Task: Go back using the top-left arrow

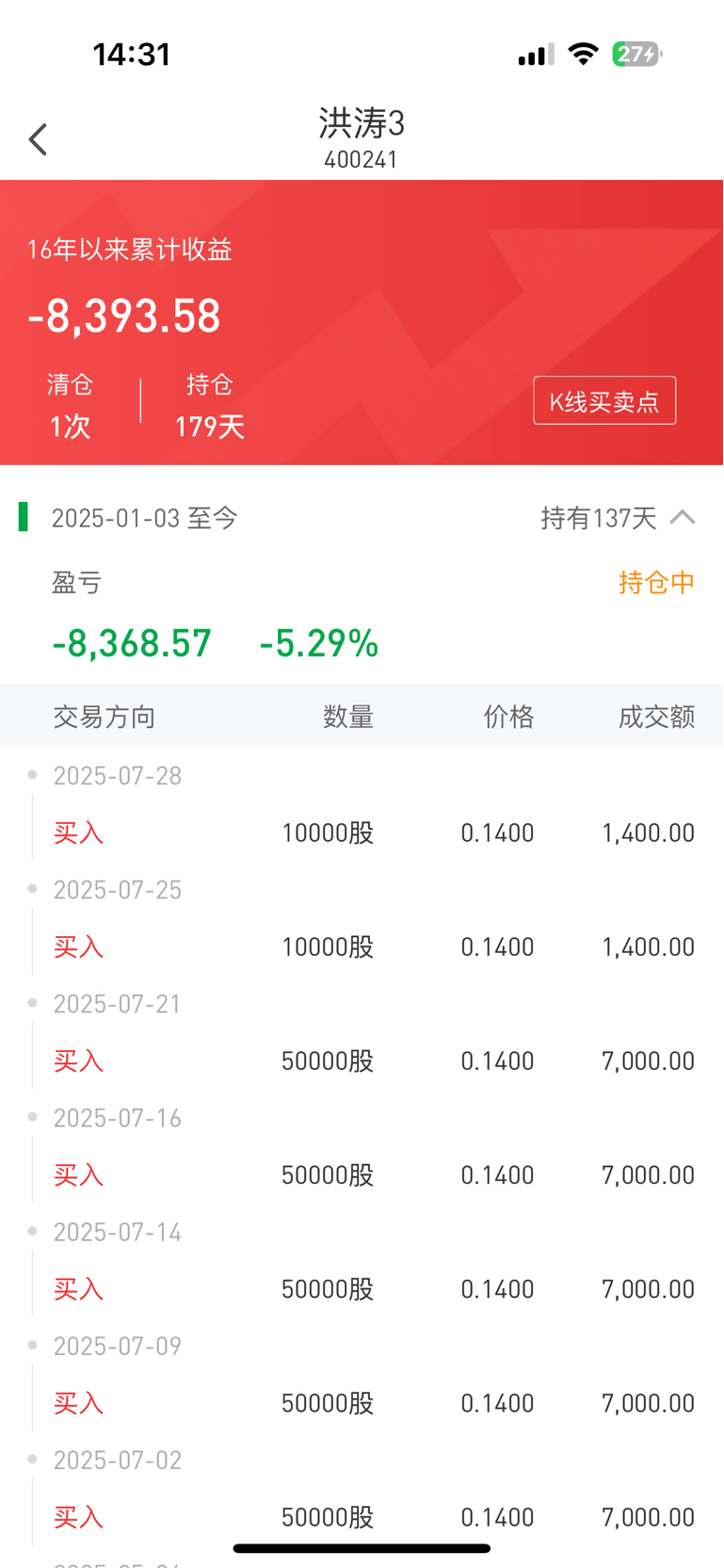Action: [x=38, y=139]
